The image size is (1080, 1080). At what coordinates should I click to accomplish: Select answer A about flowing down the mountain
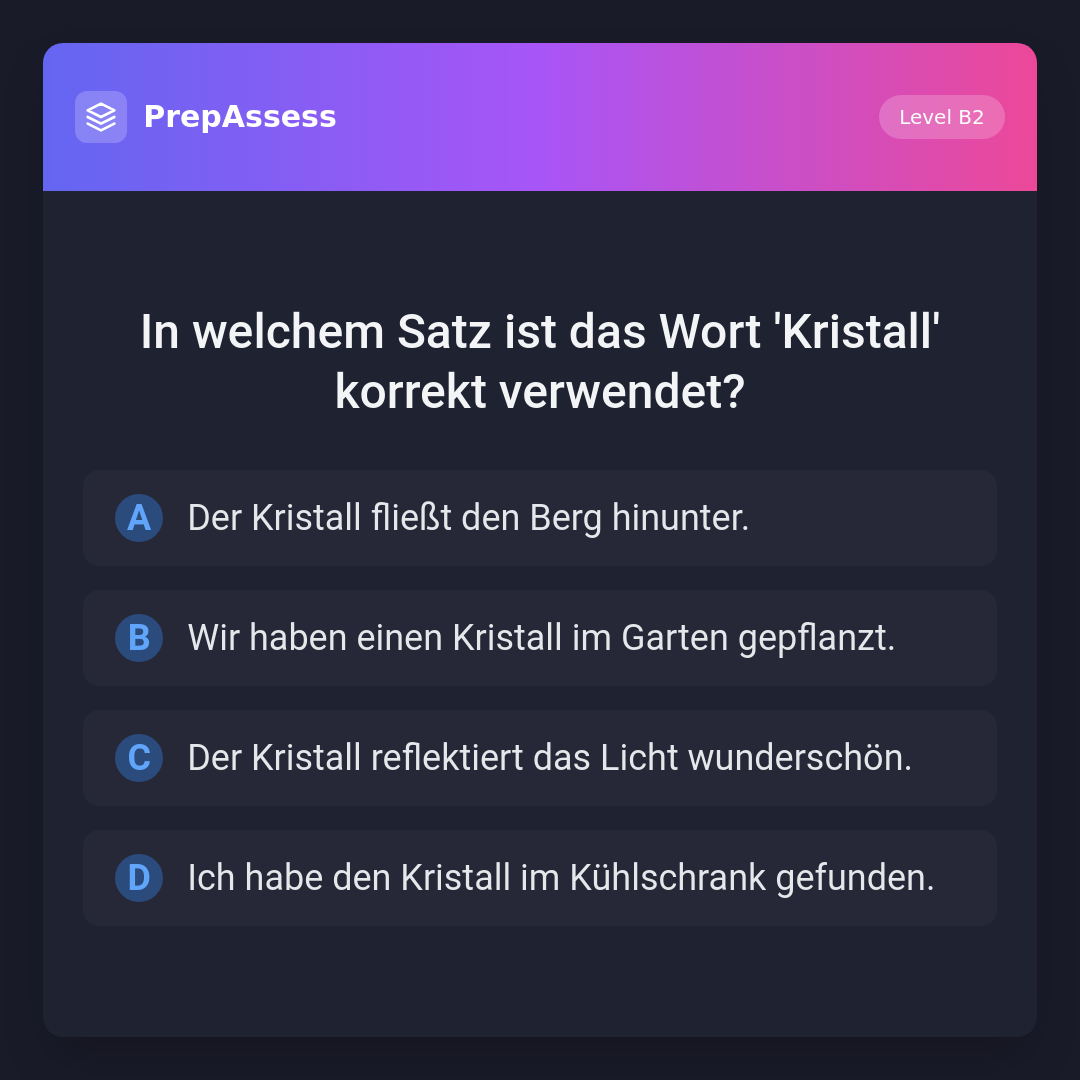pyautogui.click(x=539, y=518)
